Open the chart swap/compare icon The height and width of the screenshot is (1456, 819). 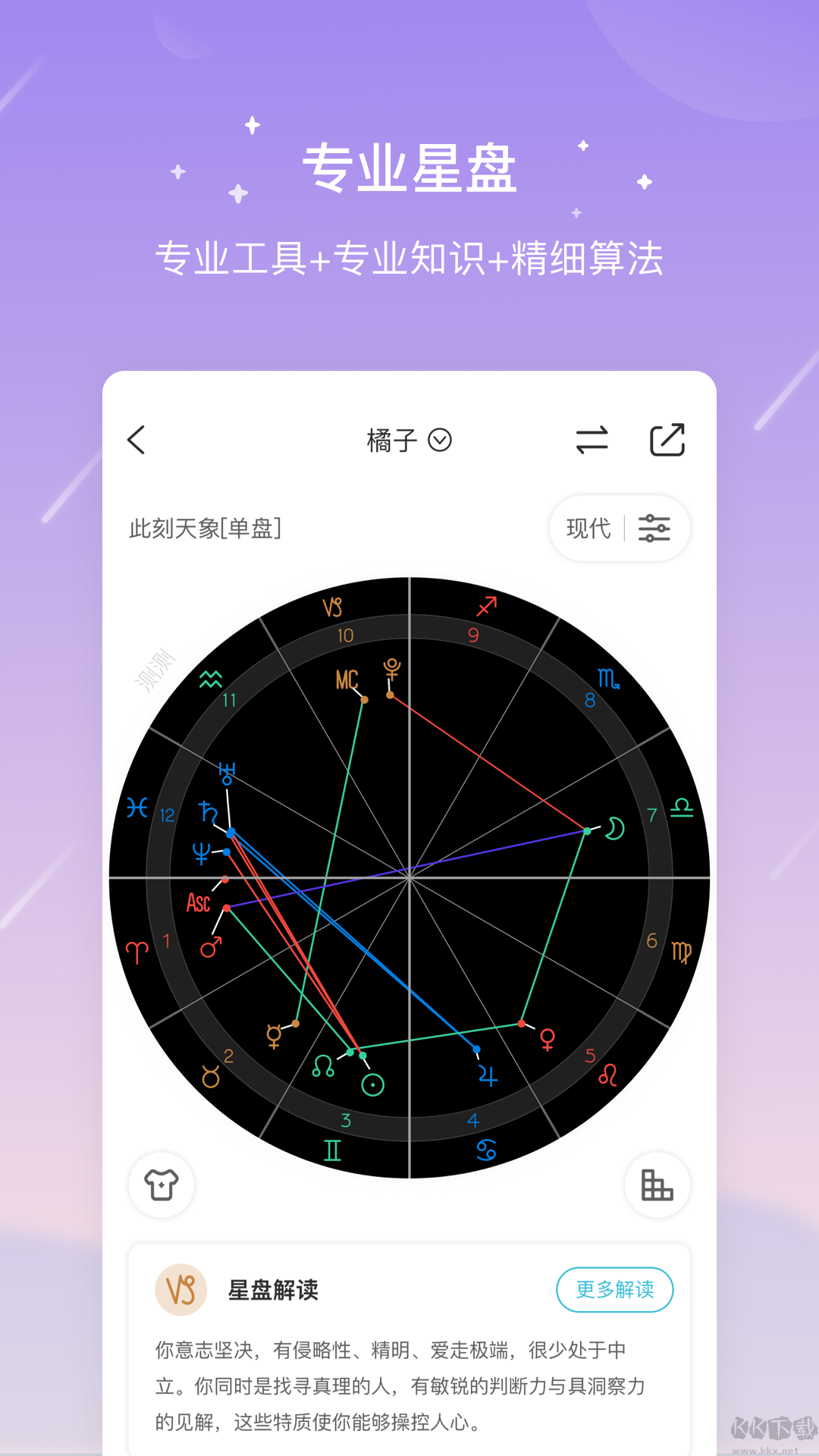click(593, 440)
